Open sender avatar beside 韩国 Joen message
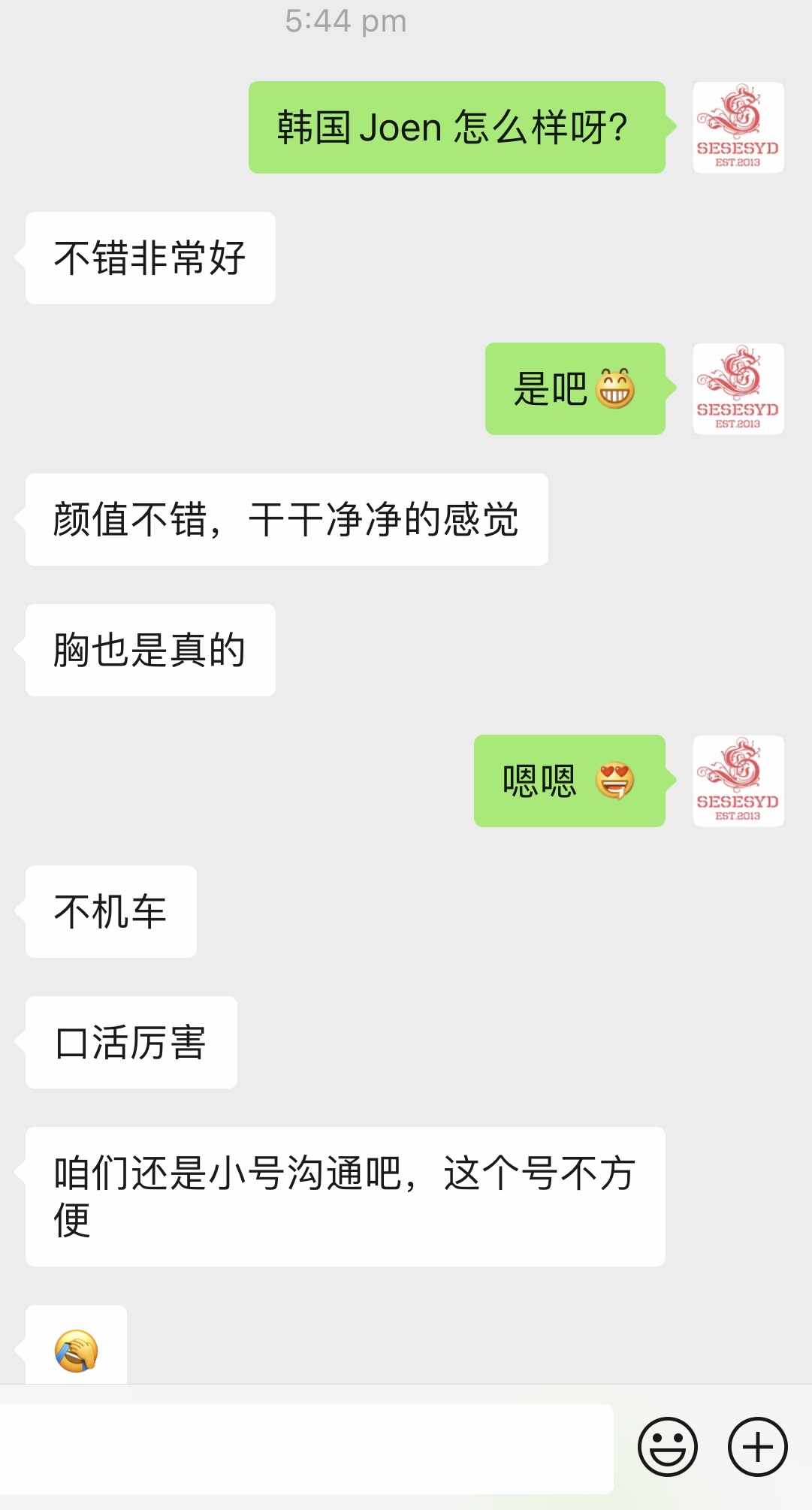The image size is (812, 1510). click(x=738, y=128)
